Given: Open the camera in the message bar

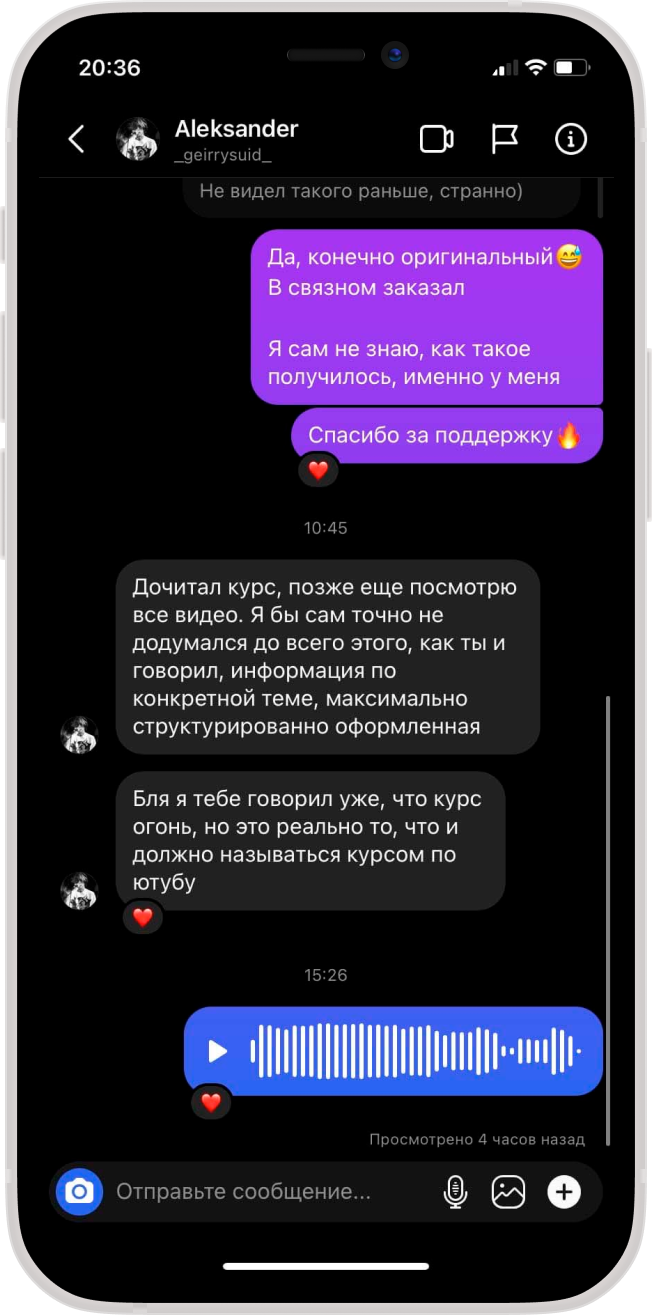Looking at the screenshot, I should [79, 1191].
